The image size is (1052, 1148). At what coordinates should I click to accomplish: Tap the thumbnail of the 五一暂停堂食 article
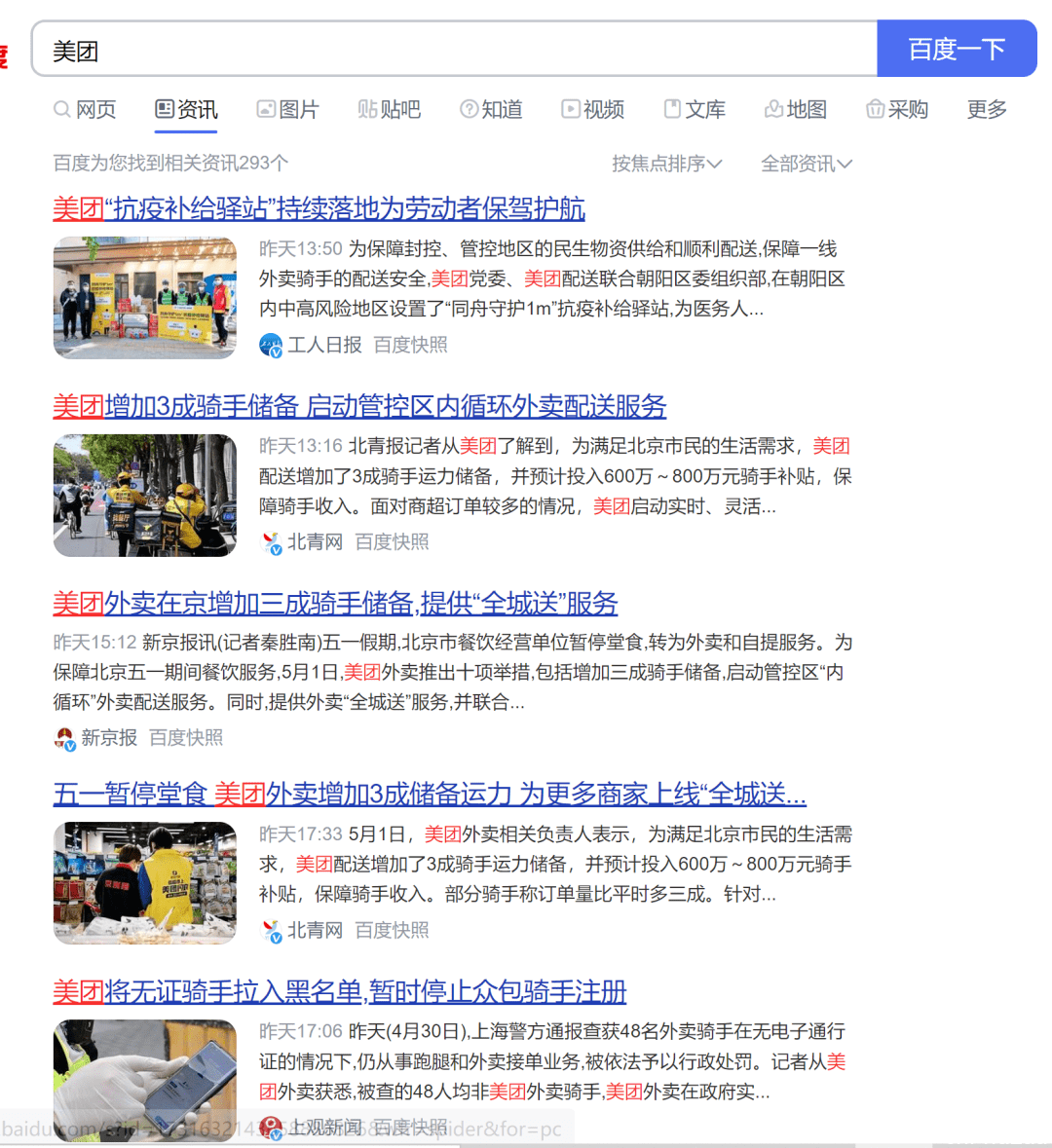(x=145, y=883)
